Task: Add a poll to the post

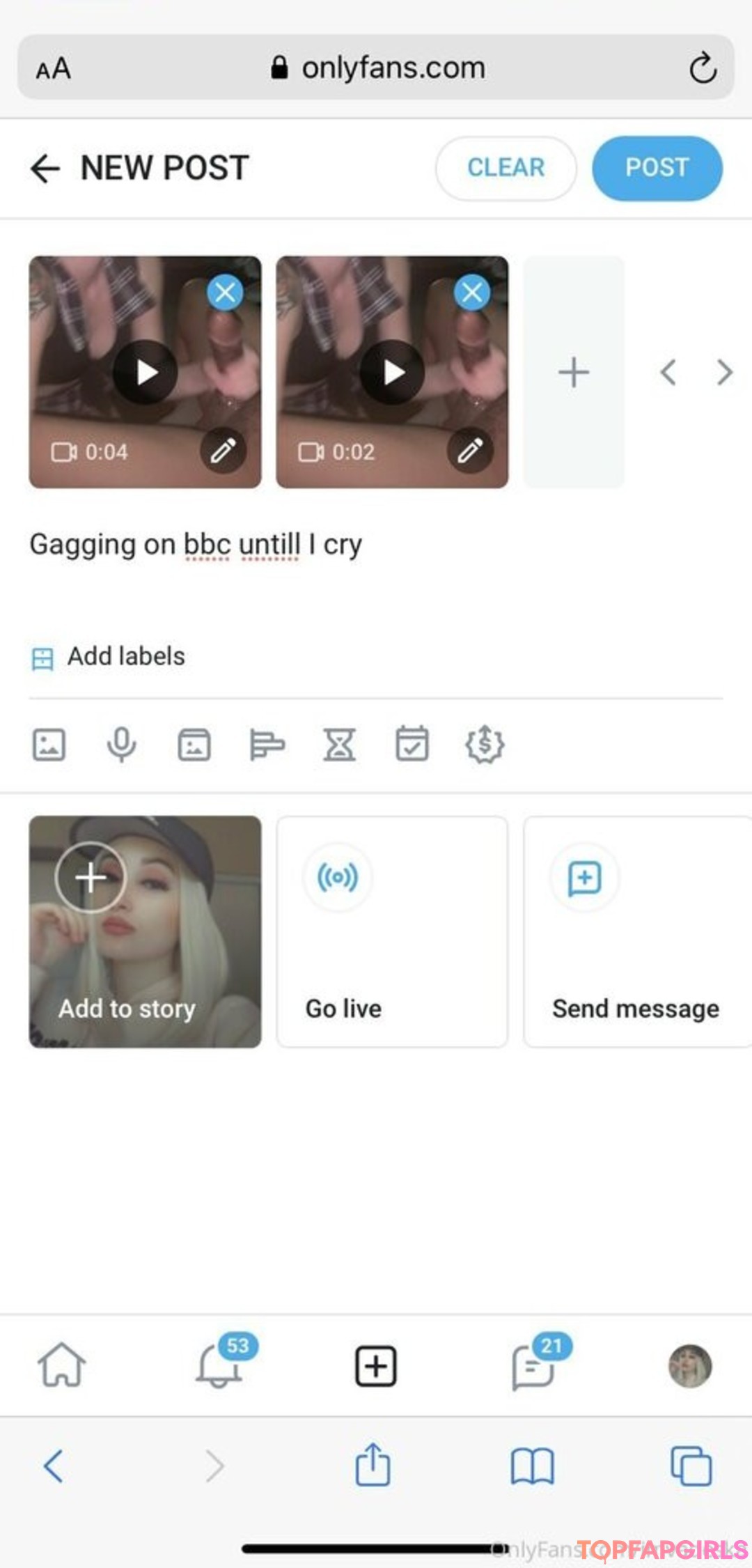Action: coord(267,745)
